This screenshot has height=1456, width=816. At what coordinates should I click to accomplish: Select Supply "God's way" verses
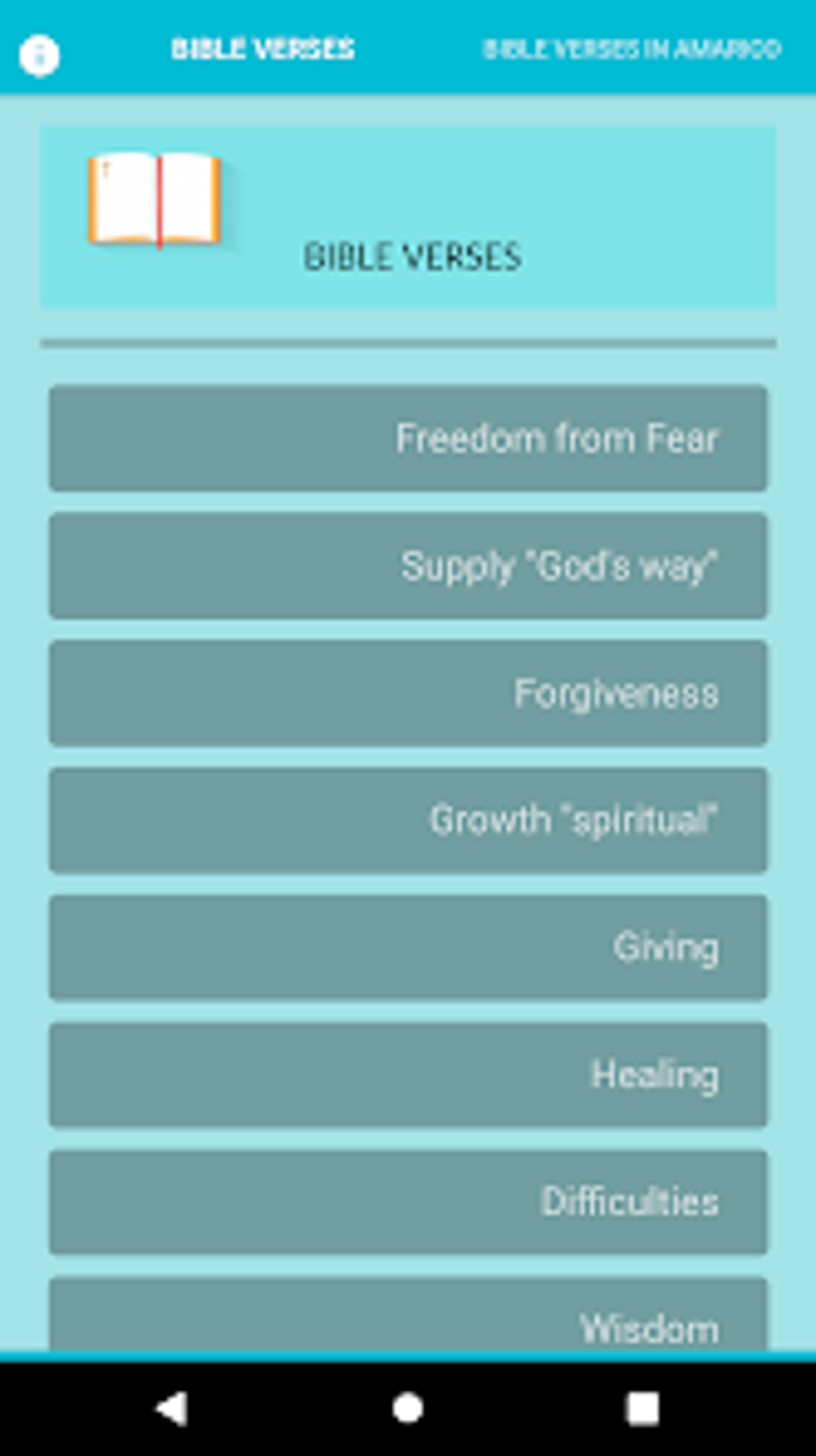point(408,565)
